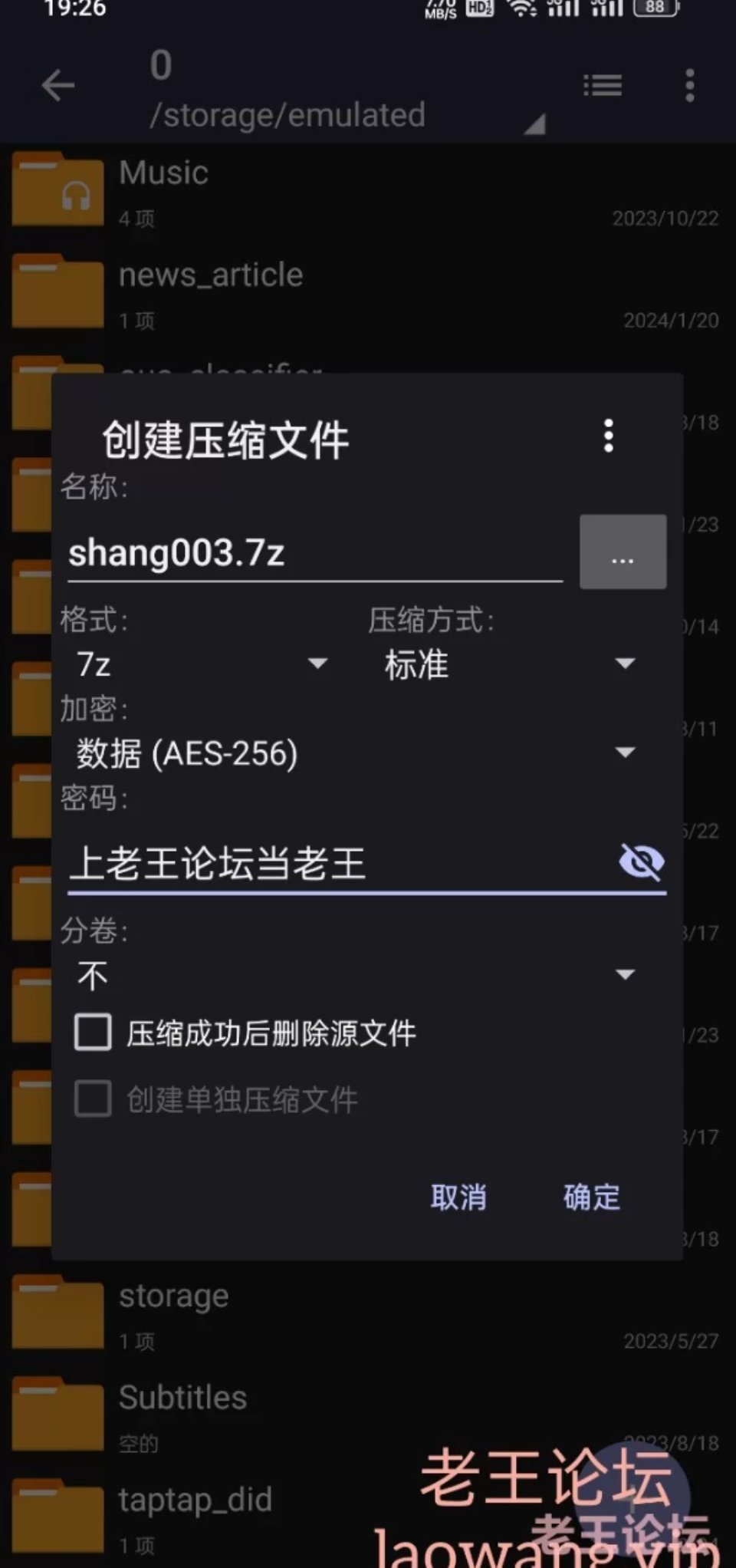The width and height of the screenshot is (736, 1568).
Task: Confirm with the 确定 button
Action: [x=591, y=1197]
